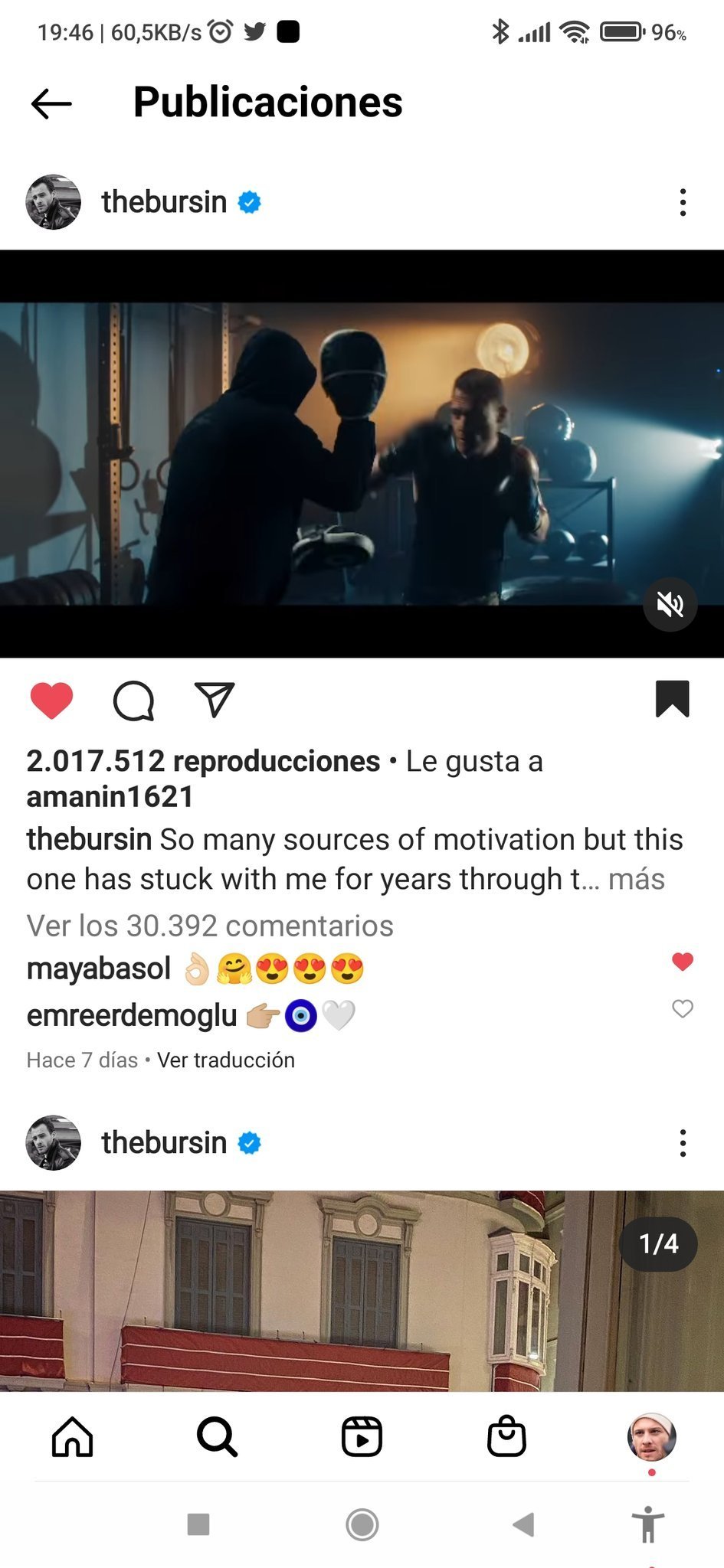Open overflow menu on the boxing video post

683,202
